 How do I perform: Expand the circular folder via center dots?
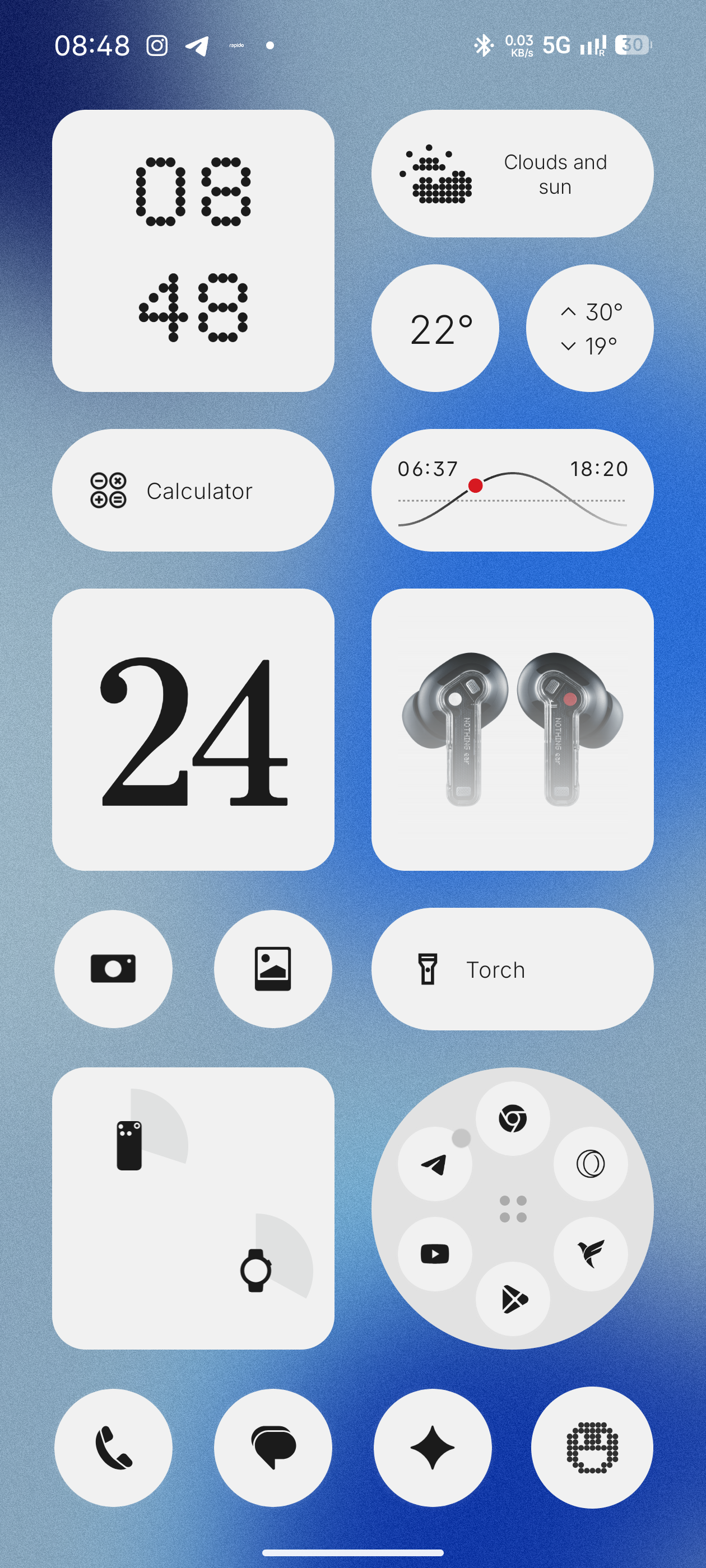point(512,1209)
